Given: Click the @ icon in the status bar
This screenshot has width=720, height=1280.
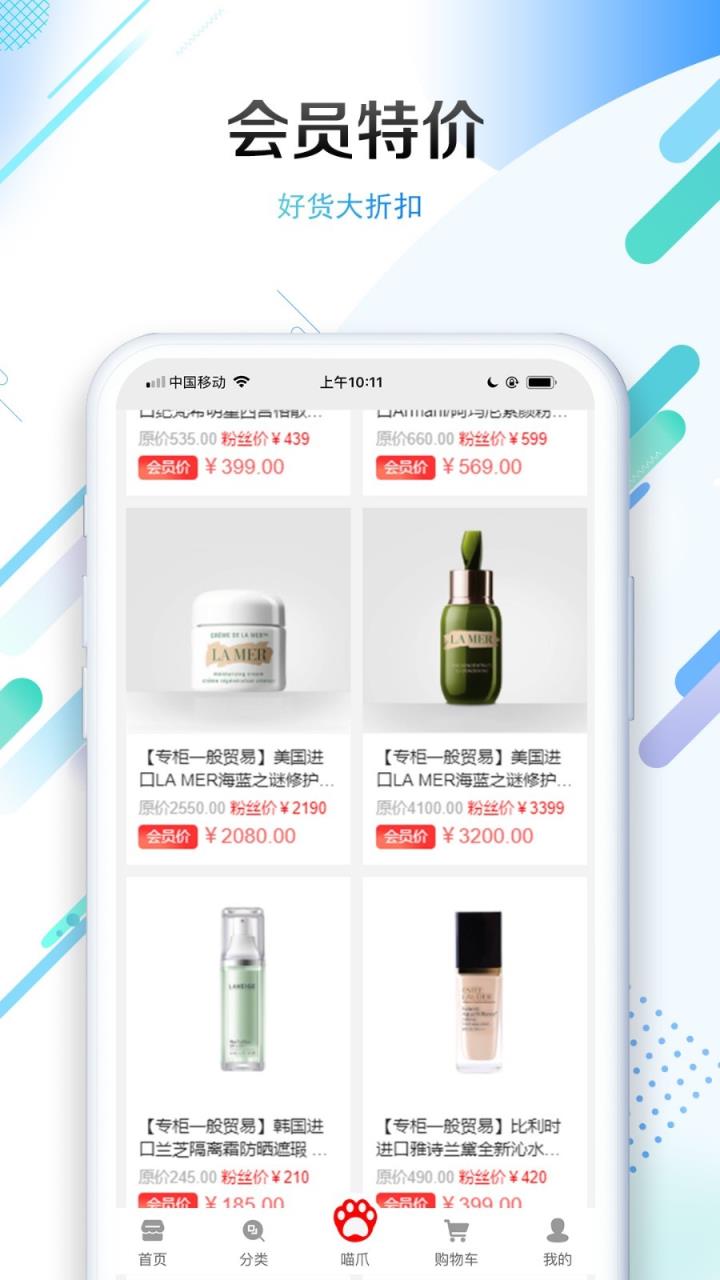Looking at the screenshot, I should 513,380.
